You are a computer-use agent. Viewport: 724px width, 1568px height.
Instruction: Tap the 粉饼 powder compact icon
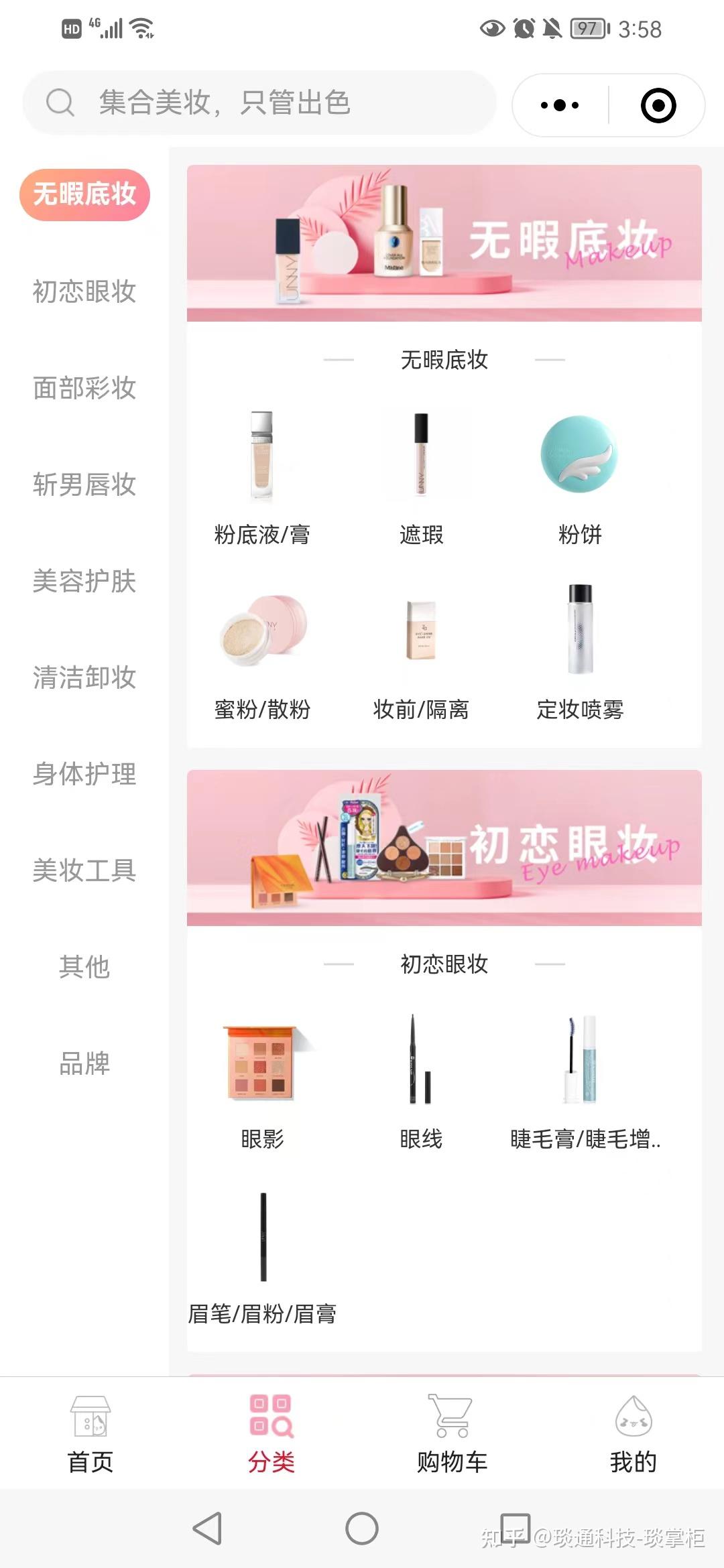[581, 456]
